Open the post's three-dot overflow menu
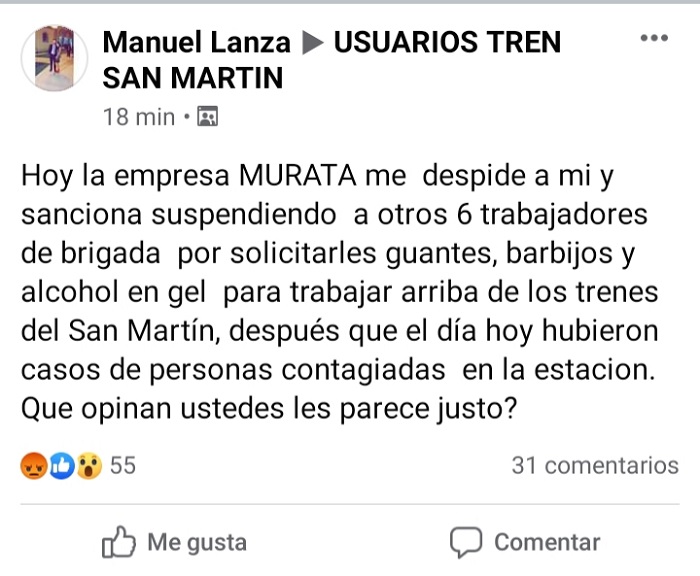The height and width of the screenshot is (576, 700). (x=653, y=38)
